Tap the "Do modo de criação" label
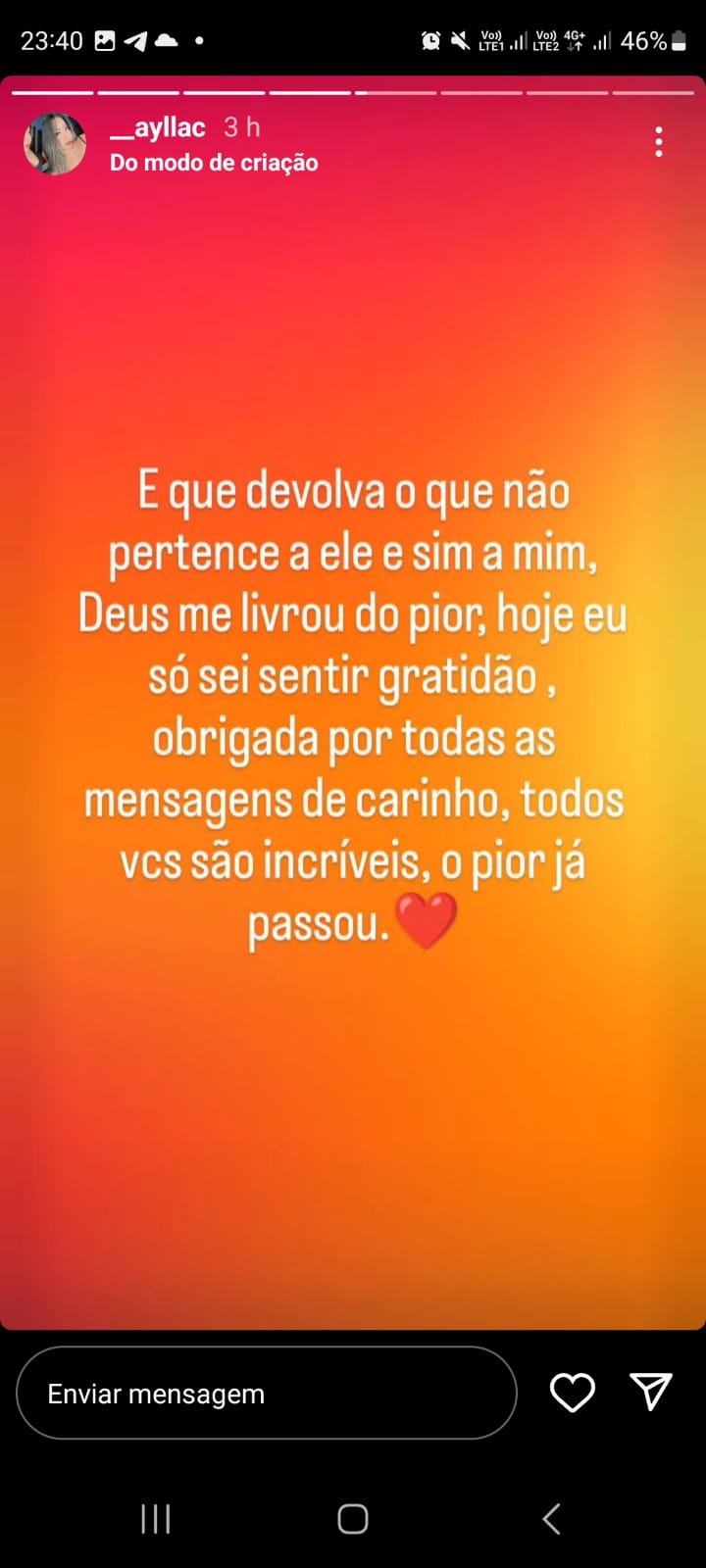The height and width of the screenshot is (1568, 706). click(214, 163)
